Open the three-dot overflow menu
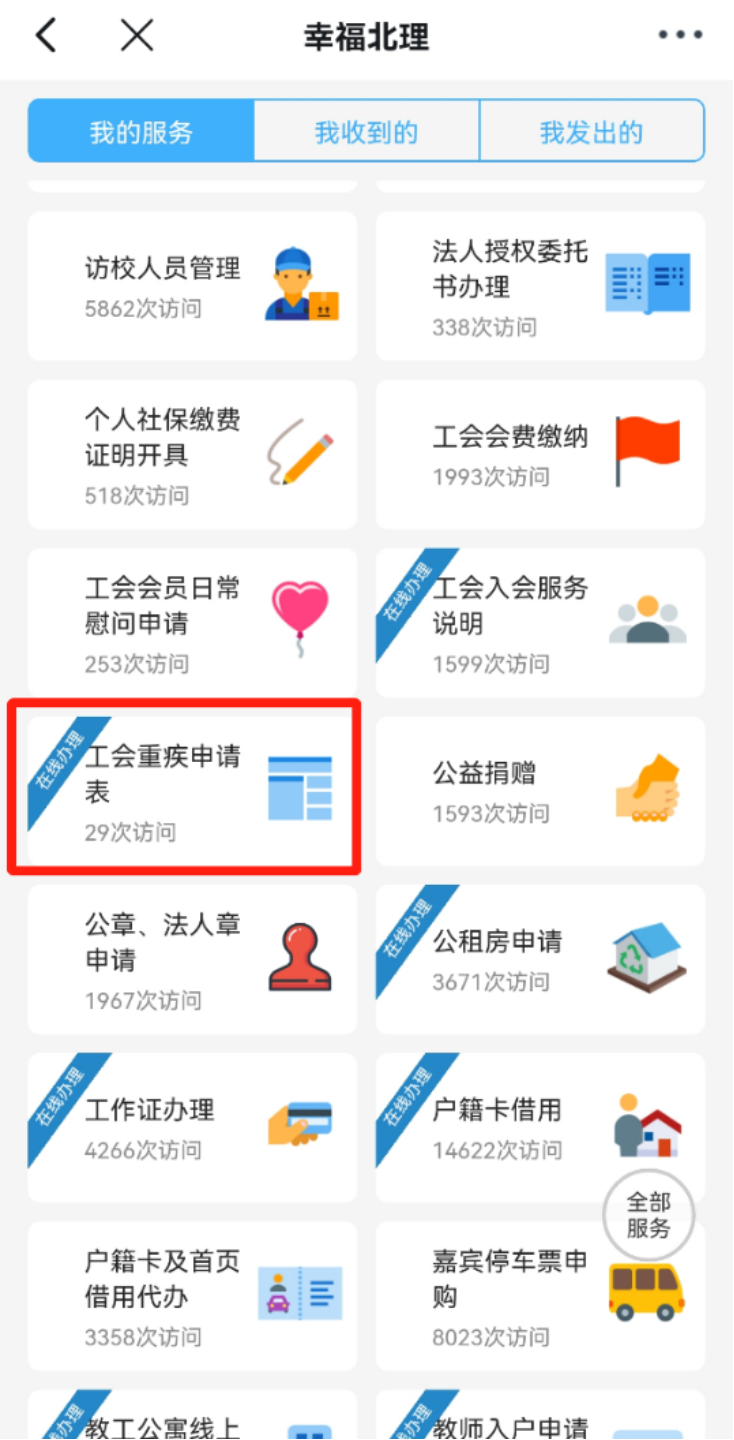The width and height of the screenshot is (734, 1440). [x=680, y=37]
